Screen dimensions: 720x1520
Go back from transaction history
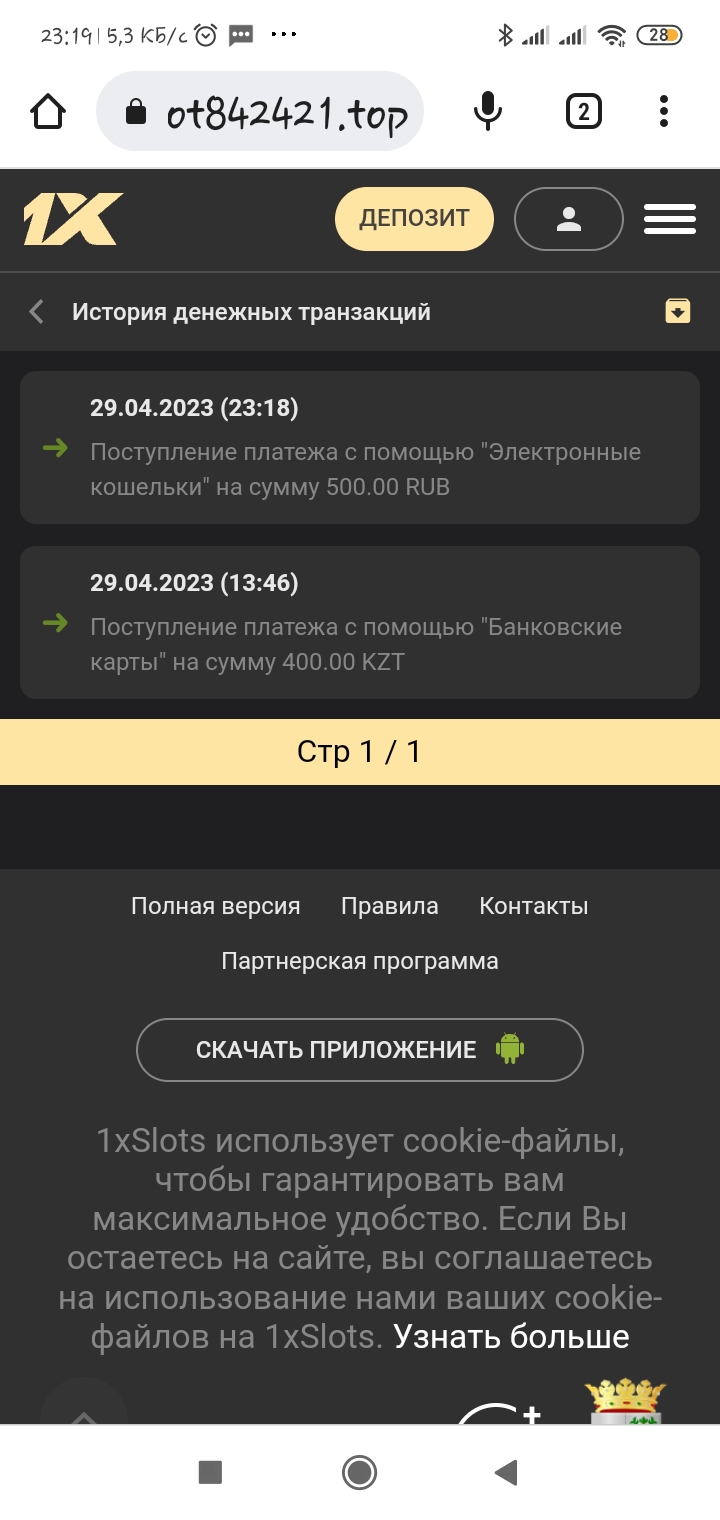pos(37,312)
